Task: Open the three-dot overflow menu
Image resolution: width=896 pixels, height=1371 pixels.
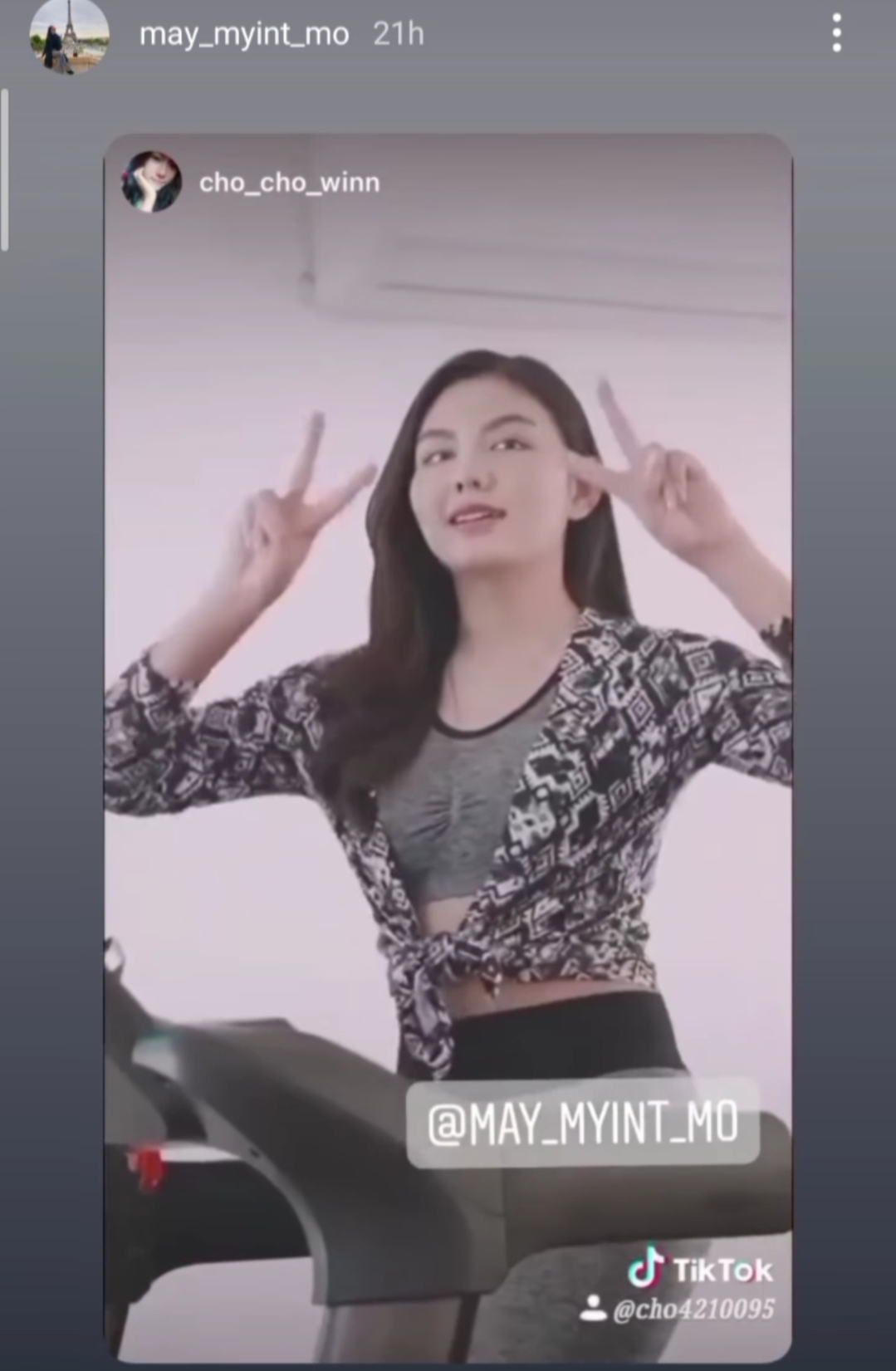Action: click(x=836, y=34)
